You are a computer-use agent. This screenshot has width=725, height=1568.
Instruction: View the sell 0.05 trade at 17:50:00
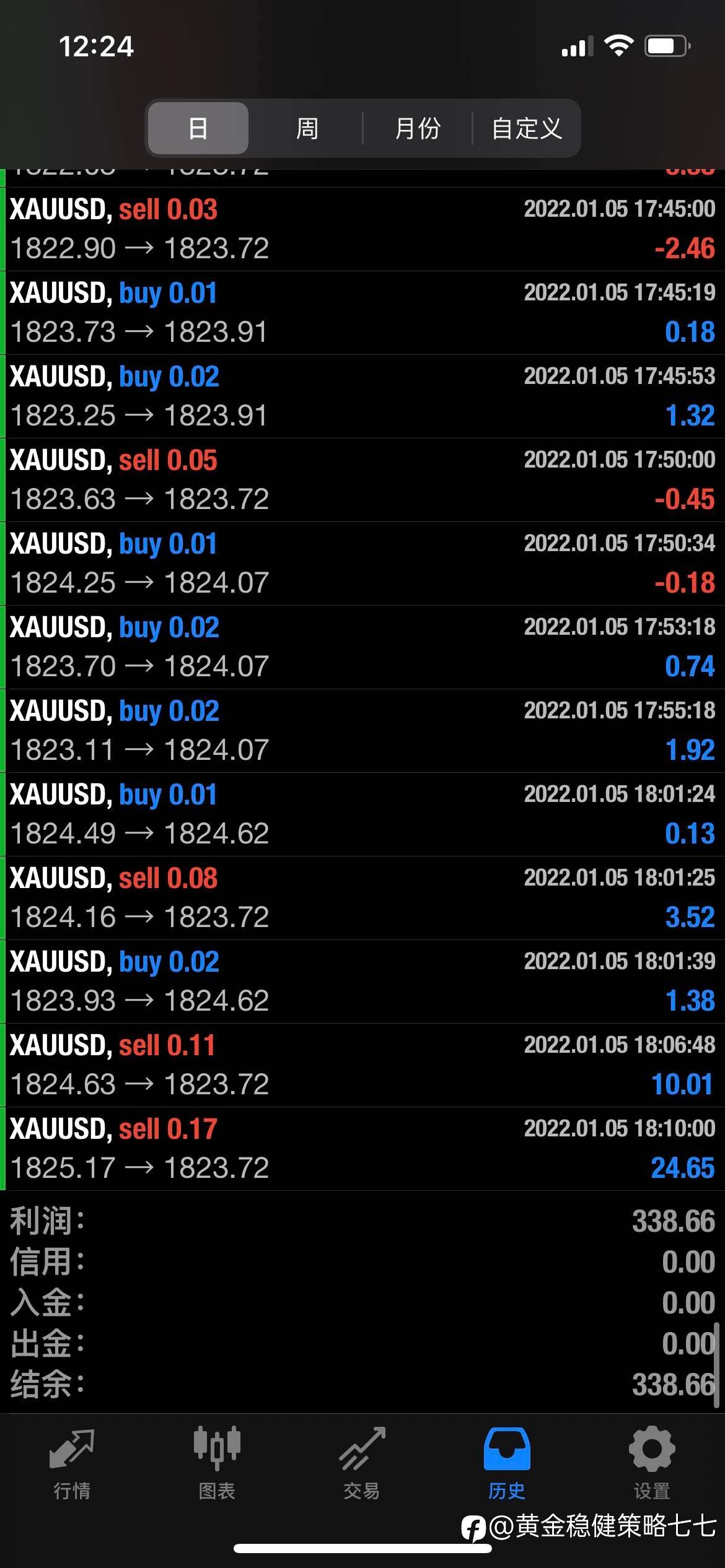362,480
